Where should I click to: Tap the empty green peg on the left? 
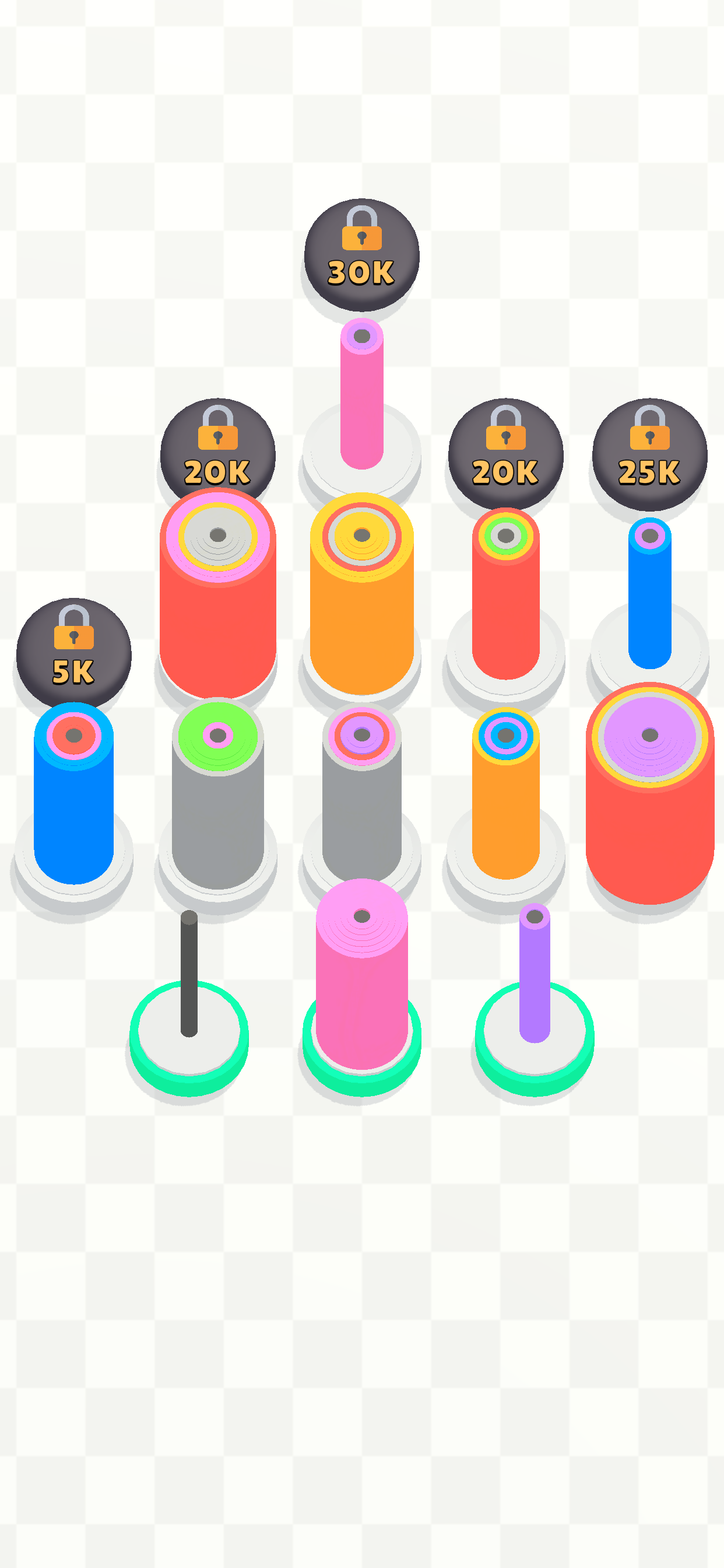pyautogui.click(x=189, y=1035)
